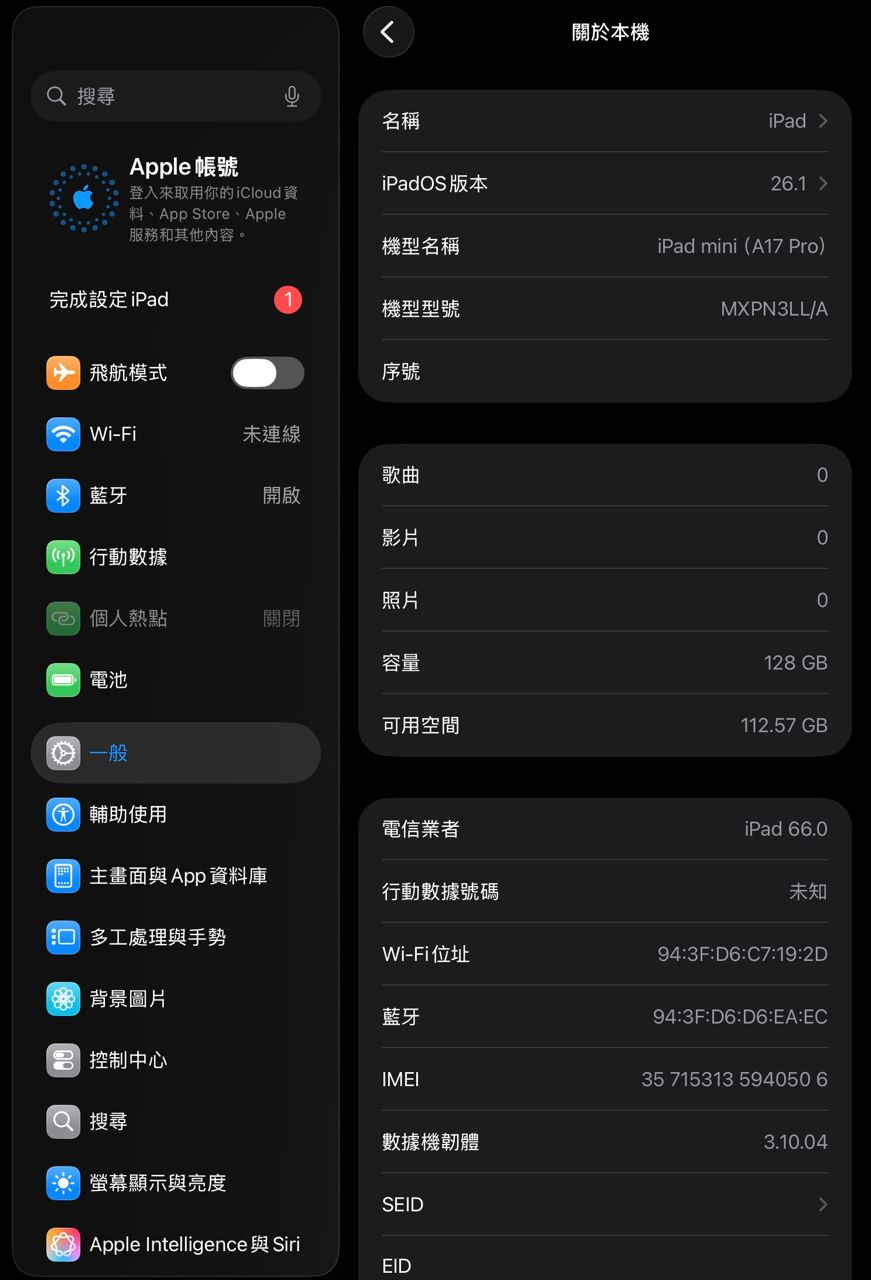The width and height of the screenshot is (871, 1280).
Task: Open 藍牙 settings
Action: click(x=175, y=496)
